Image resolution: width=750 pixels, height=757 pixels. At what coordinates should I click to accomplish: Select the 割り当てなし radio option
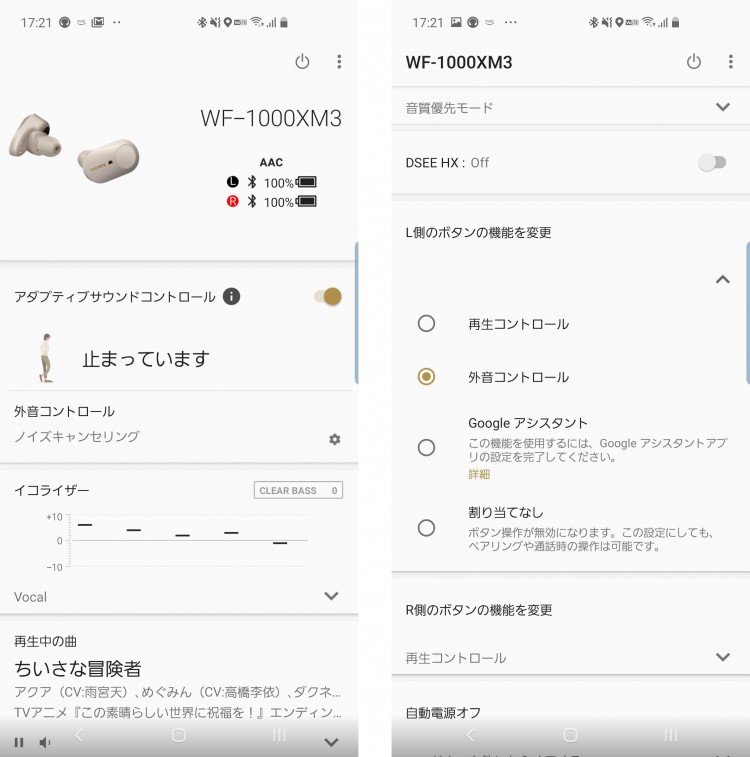pos(427,527)
